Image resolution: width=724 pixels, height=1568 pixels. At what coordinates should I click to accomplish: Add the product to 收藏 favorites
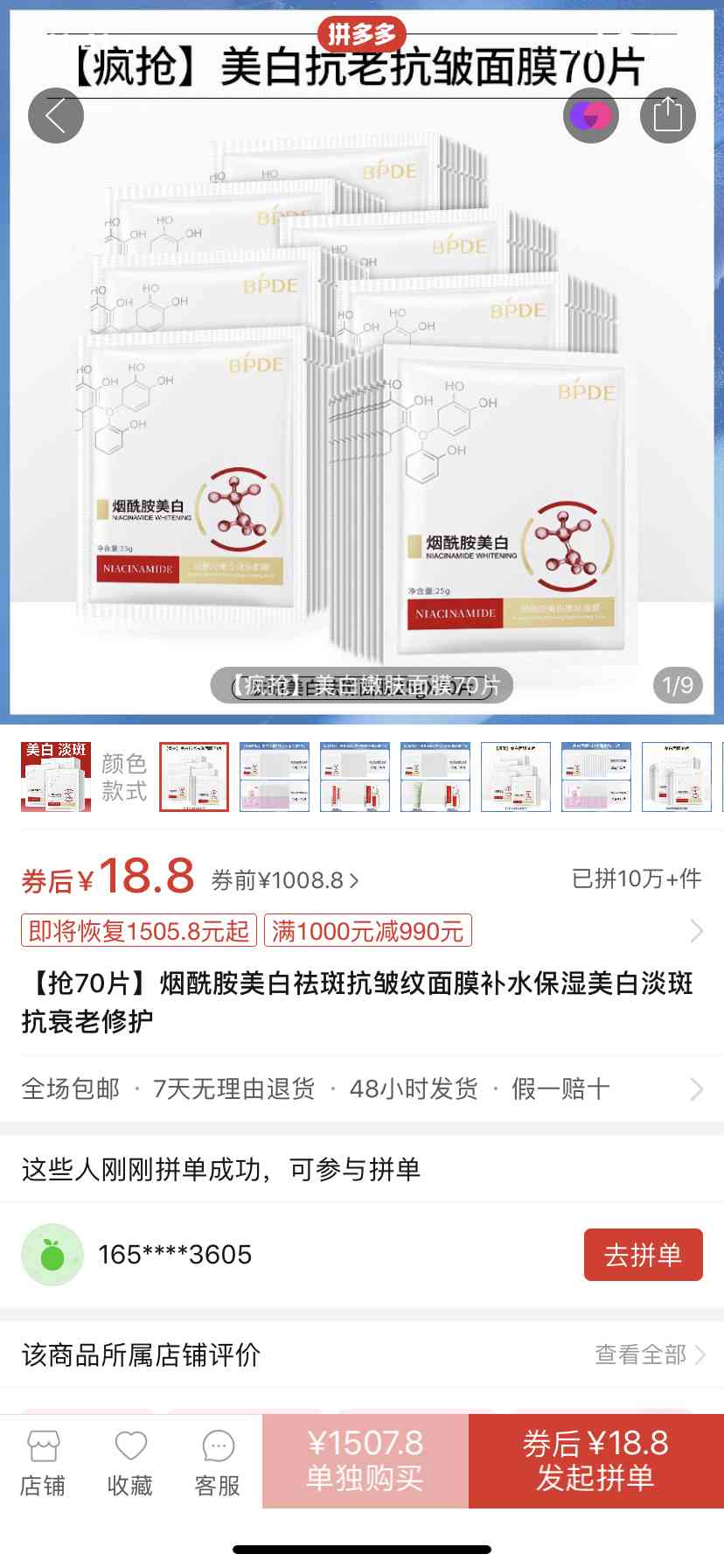[x=130, y=1463]
